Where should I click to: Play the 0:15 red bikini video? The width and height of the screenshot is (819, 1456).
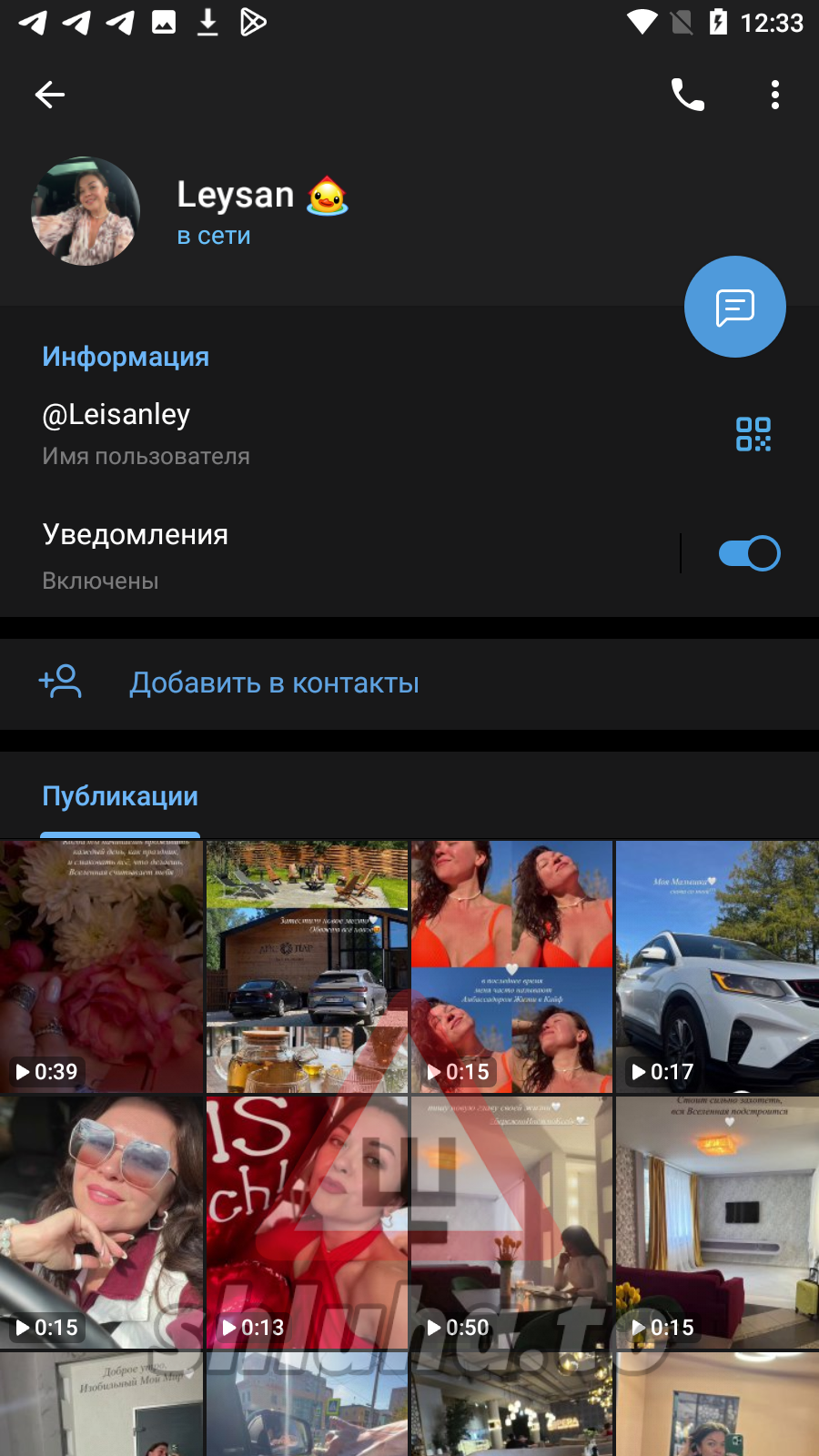tap(511, 966)
